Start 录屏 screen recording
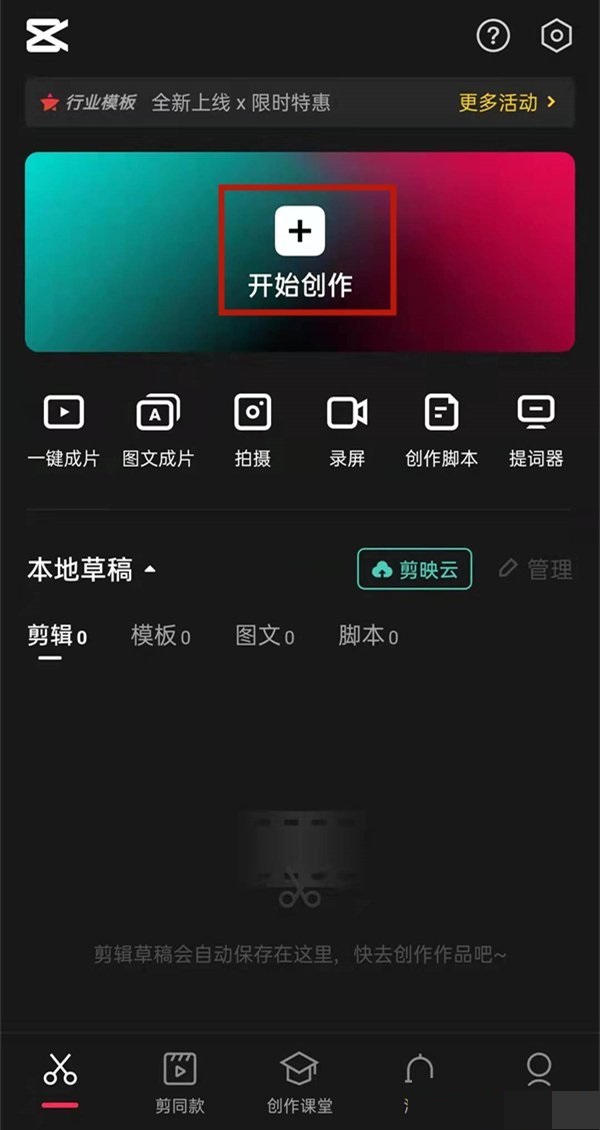 click(x=347, y=432)
